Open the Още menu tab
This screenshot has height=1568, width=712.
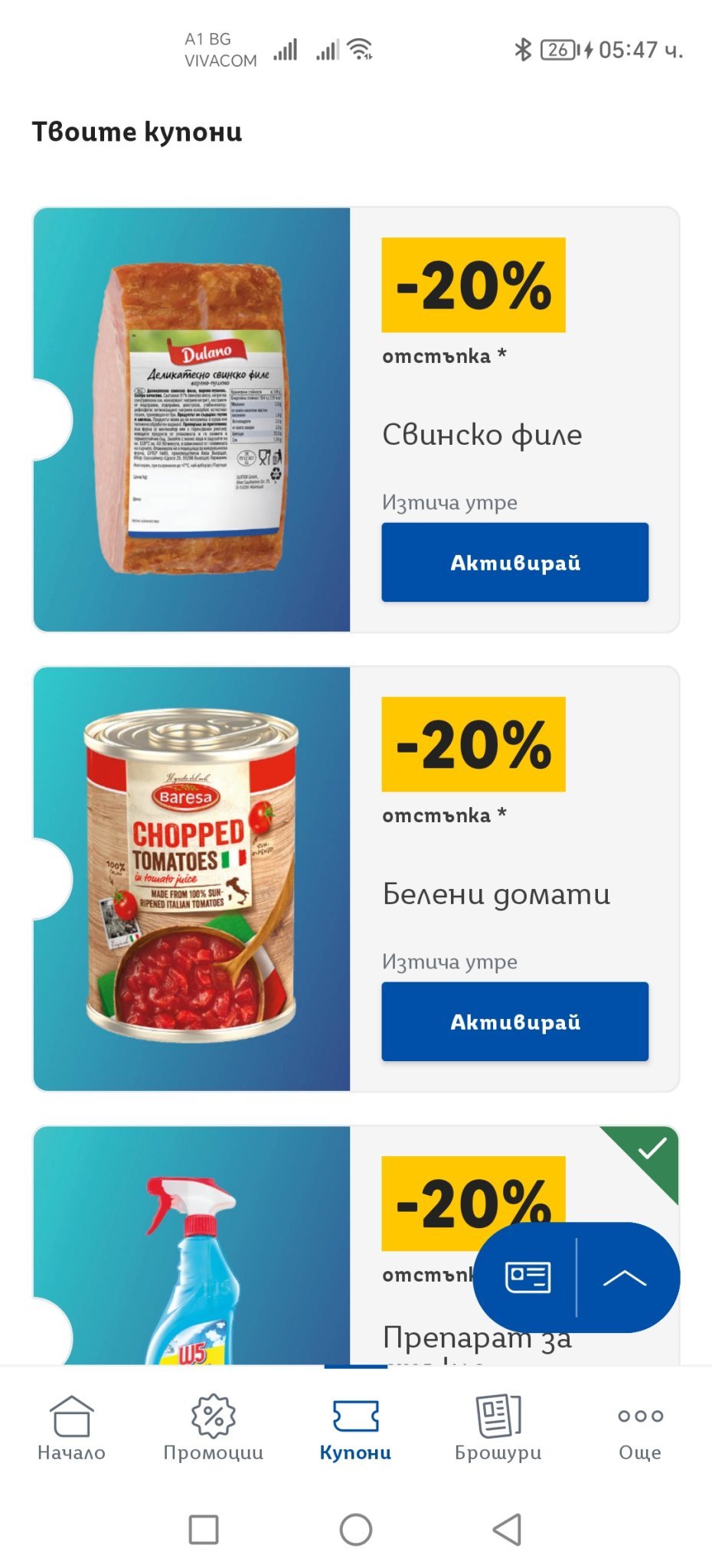640,1427
